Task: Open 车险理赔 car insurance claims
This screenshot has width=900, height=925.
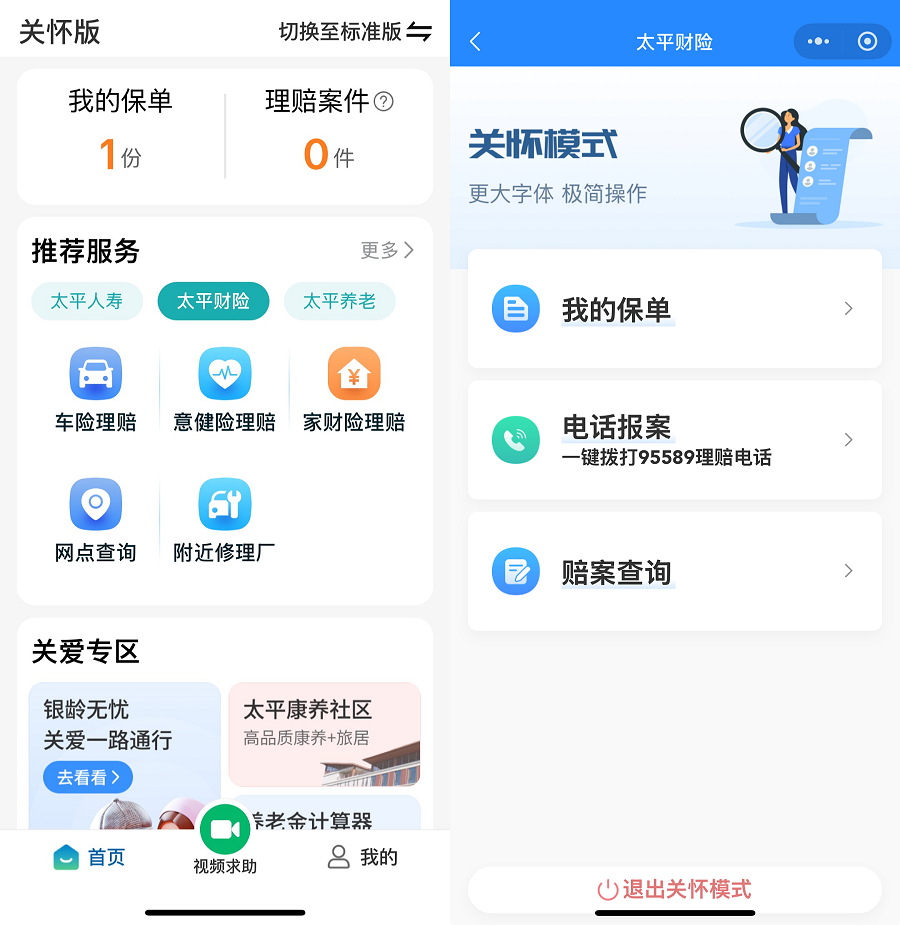Action: 95,390
